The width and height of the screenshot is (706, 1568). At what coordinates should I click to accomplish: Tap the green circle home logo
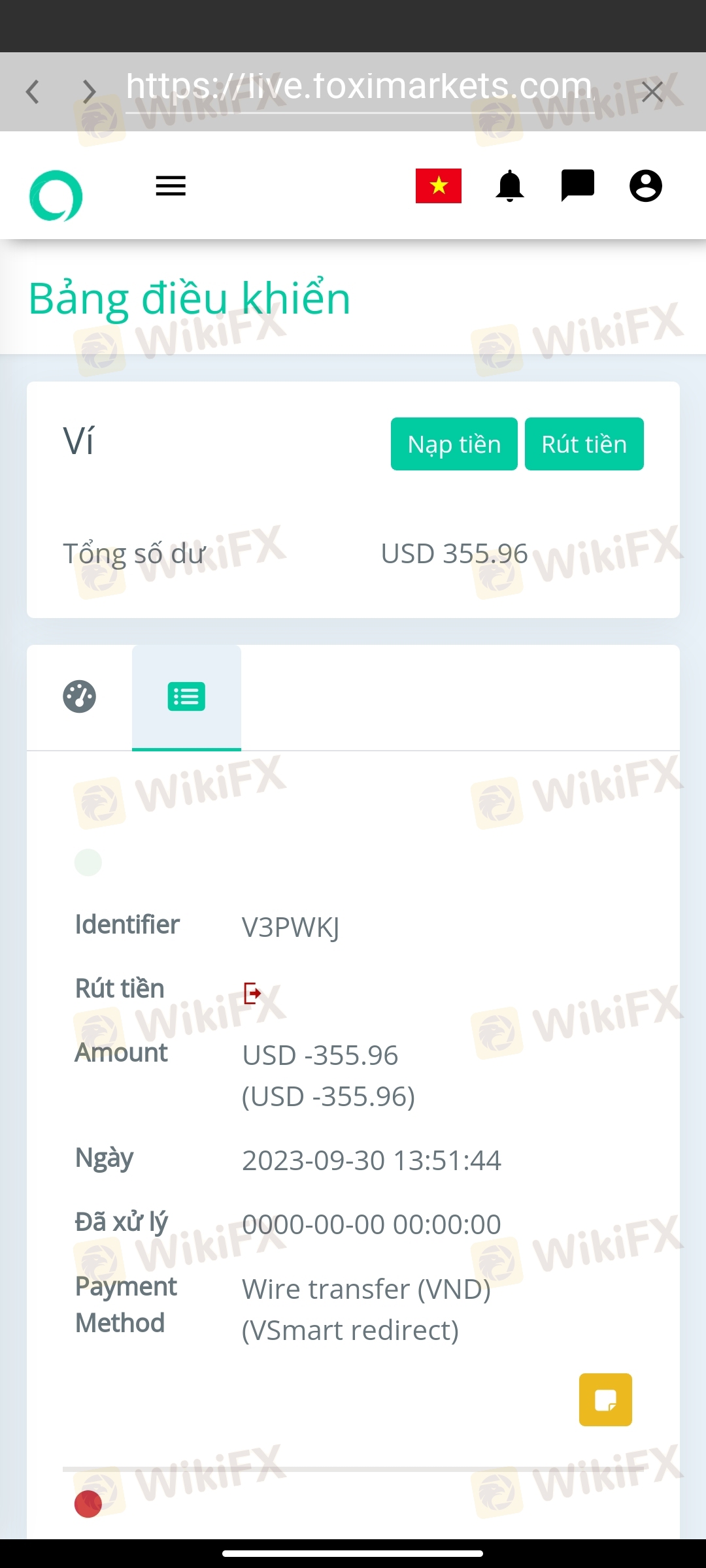(56, 195)
